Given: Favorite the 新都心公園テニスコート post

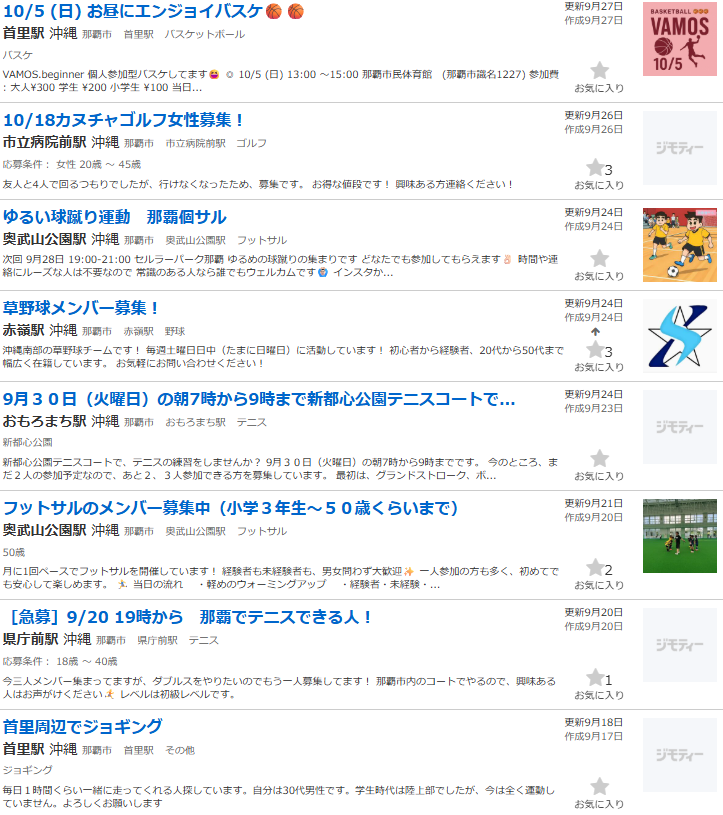Looking at the screenshot, I should click(x=599, y=458).
